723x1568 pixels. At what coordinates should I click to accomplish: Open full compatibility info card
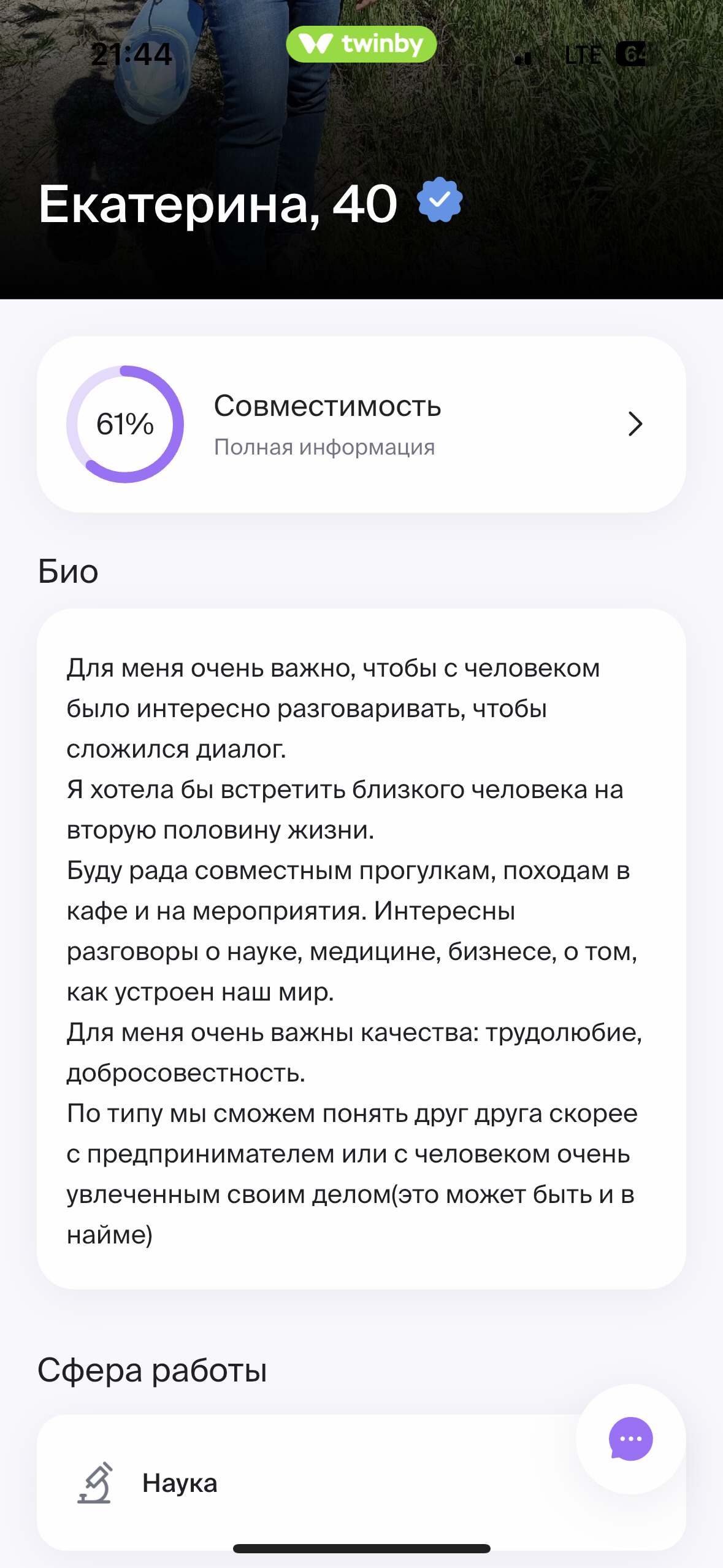pos(361,425)
